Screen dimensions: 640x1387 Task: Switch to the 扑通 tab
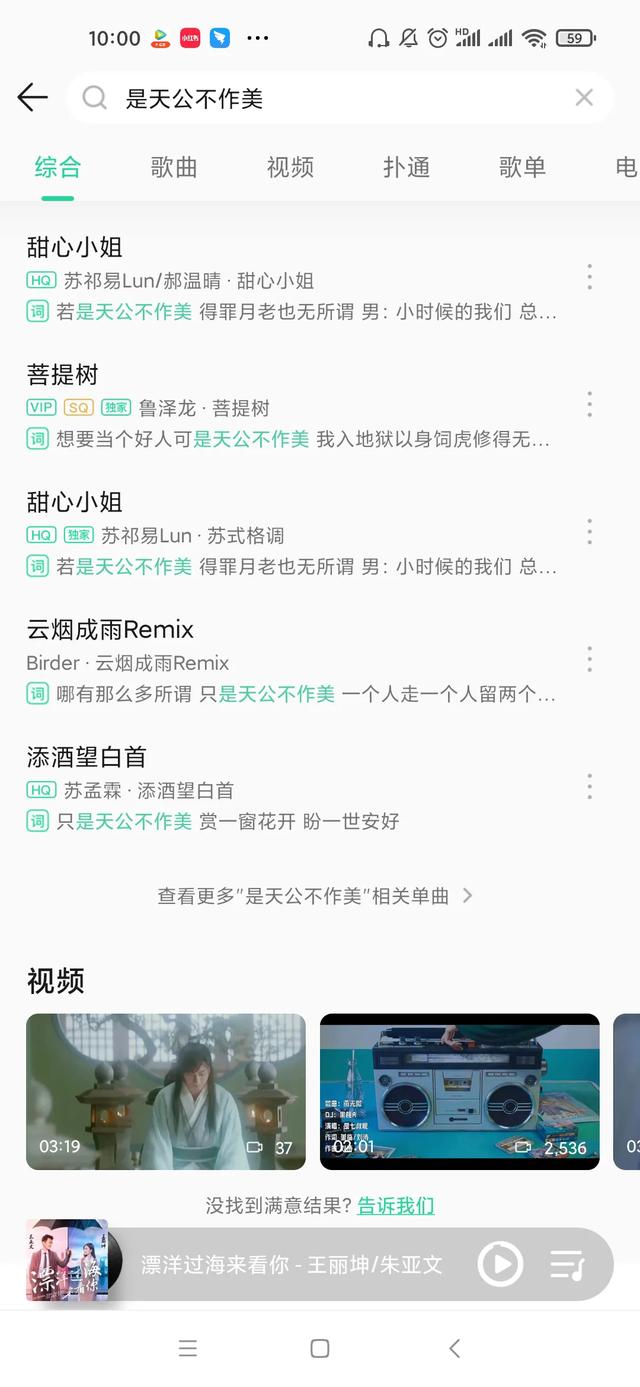(406, 167)
